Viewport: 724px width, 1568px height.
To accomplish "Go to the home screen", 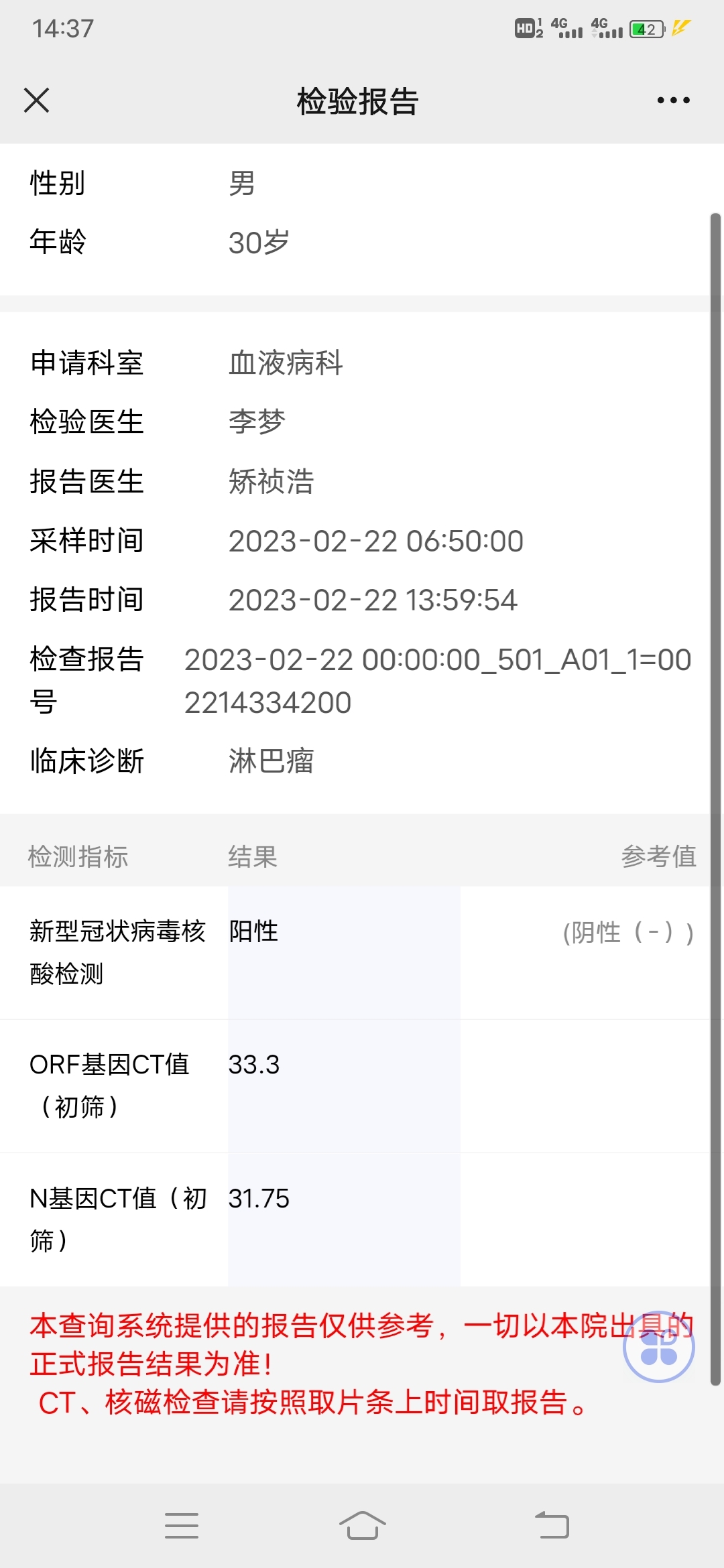I will coord(362,1526).
